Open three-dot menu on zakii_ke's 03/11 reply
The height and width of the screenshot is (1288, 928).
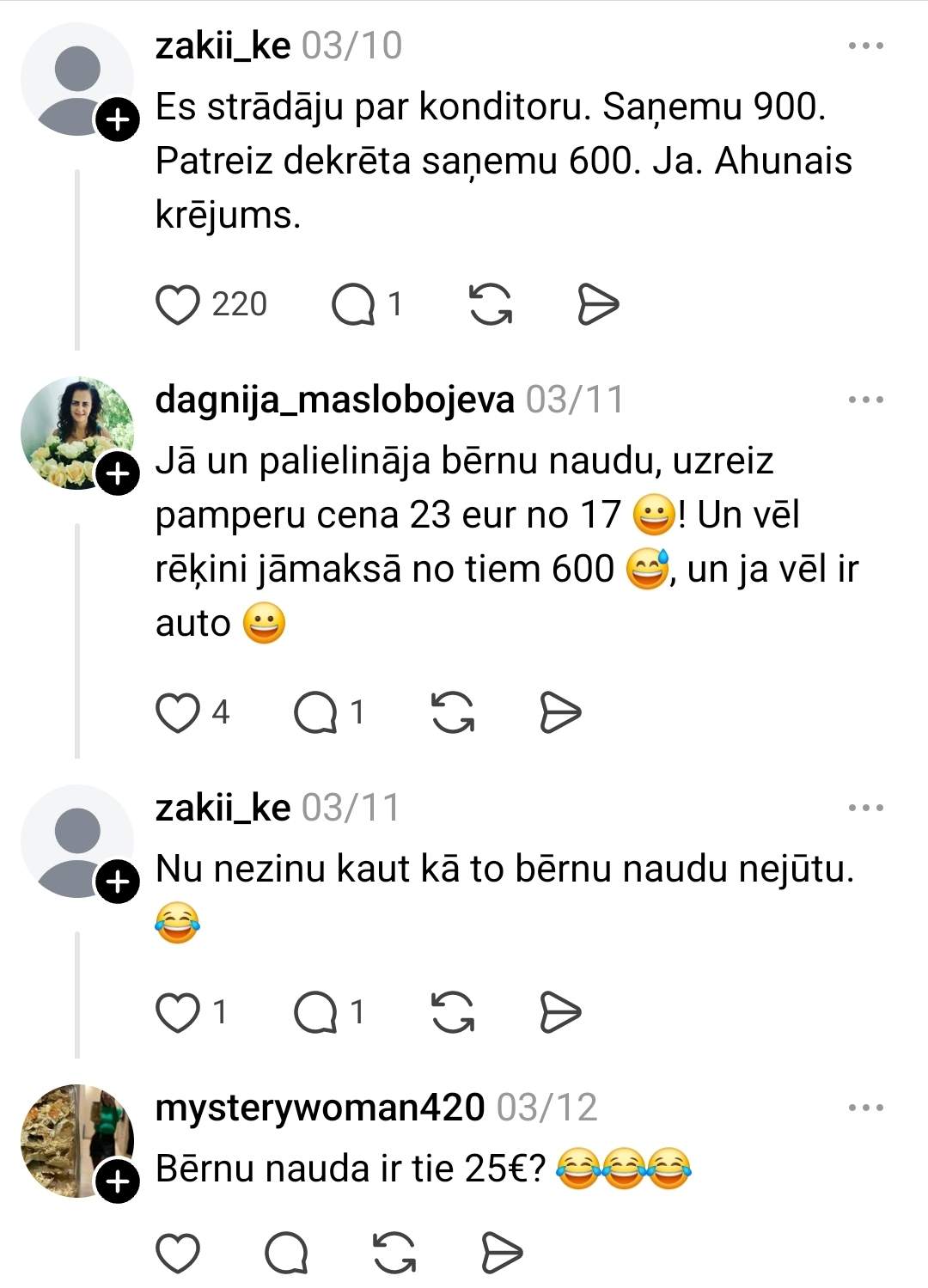pos(865,808)
